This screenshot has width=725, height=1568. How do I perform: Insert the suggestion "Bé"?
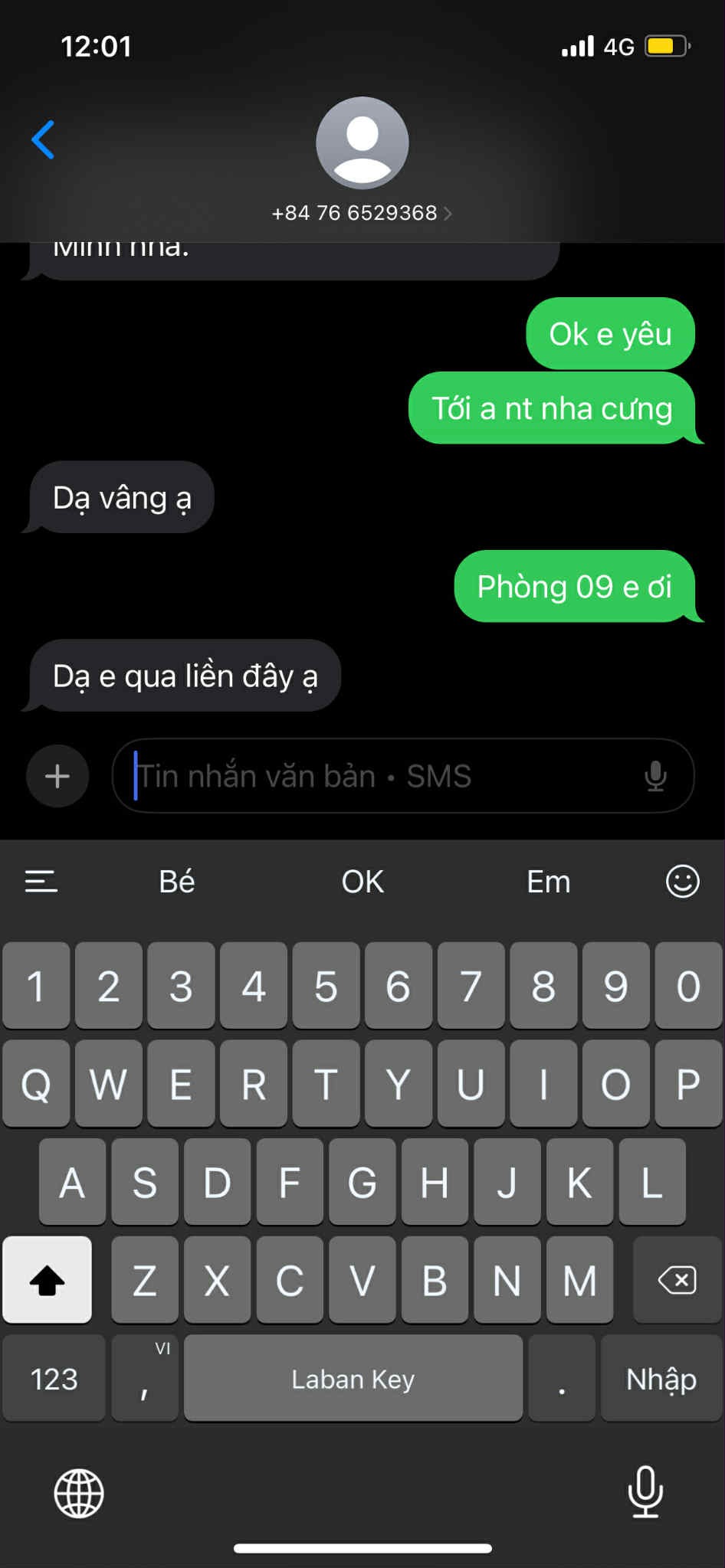177,882
